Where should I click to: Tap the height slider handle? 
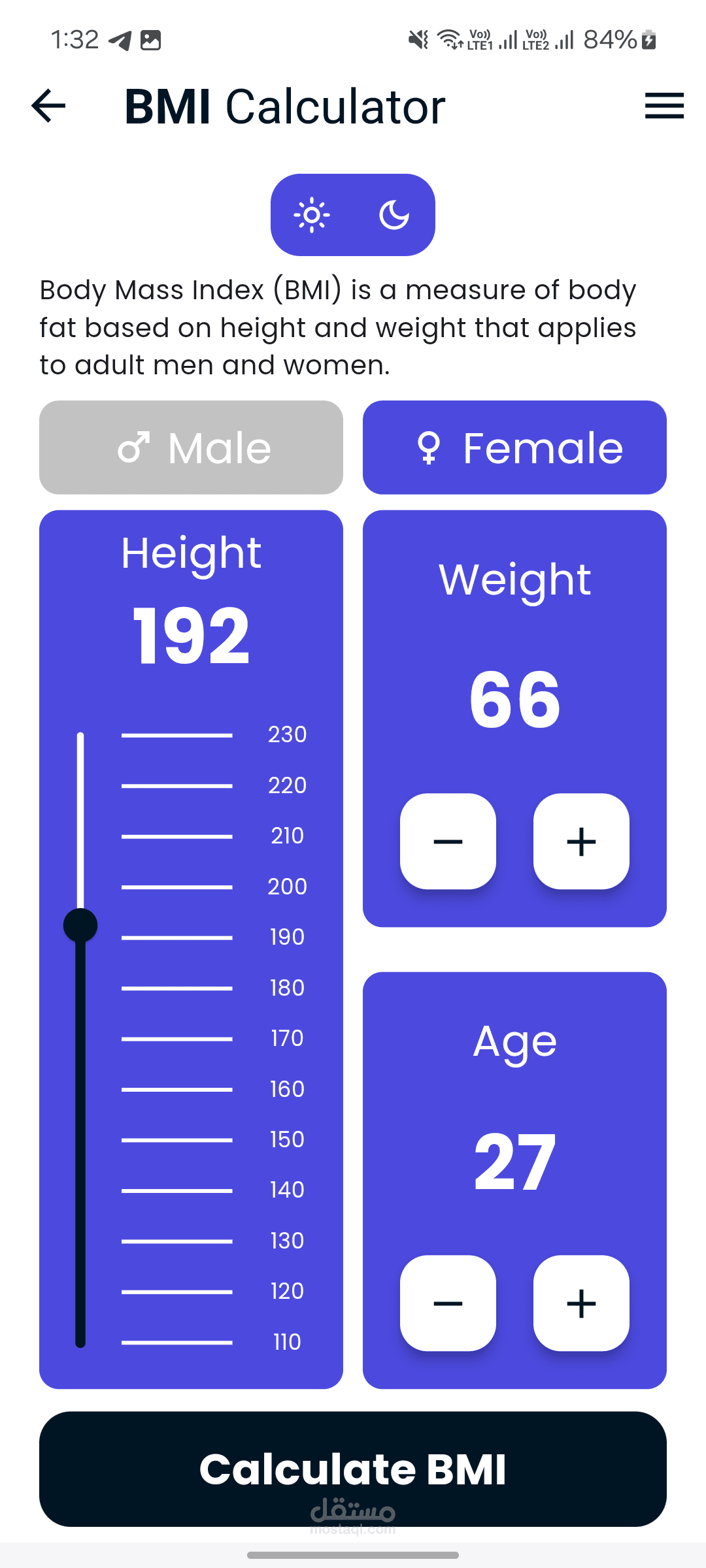[80, 925]
